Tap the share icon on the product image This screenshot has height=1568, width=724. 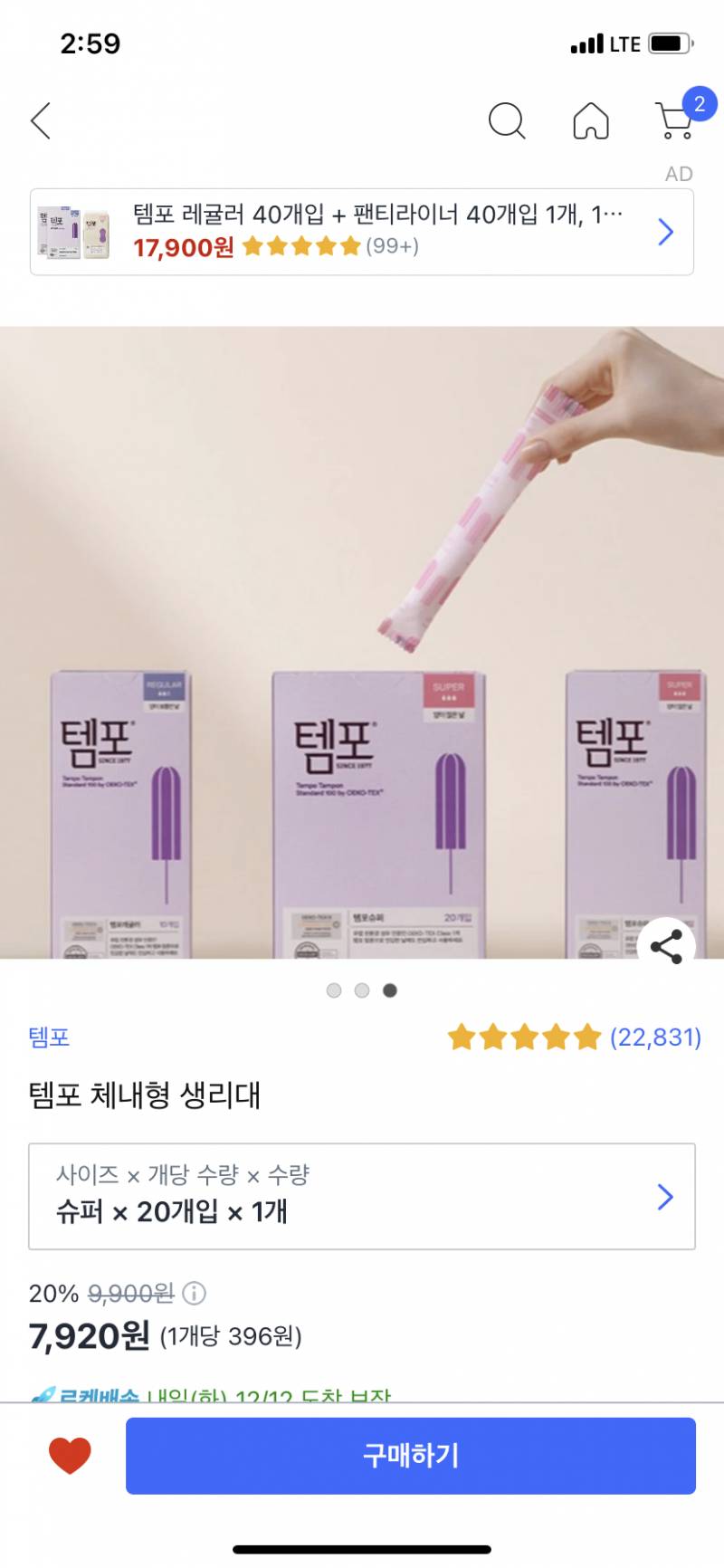pos(667,946)
